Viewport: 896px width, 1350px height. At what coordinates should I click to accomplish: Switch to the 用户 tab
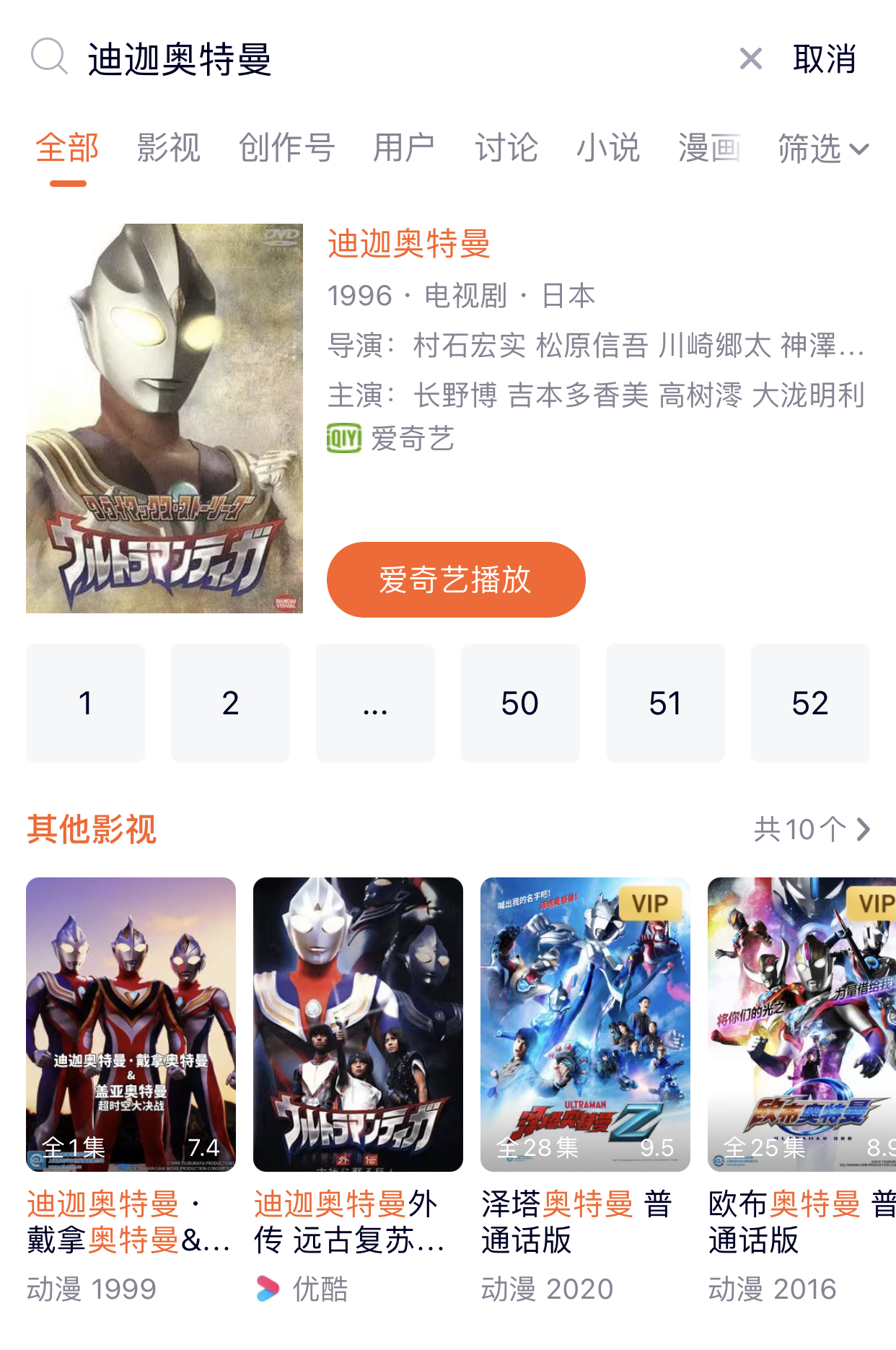[403, 148]
